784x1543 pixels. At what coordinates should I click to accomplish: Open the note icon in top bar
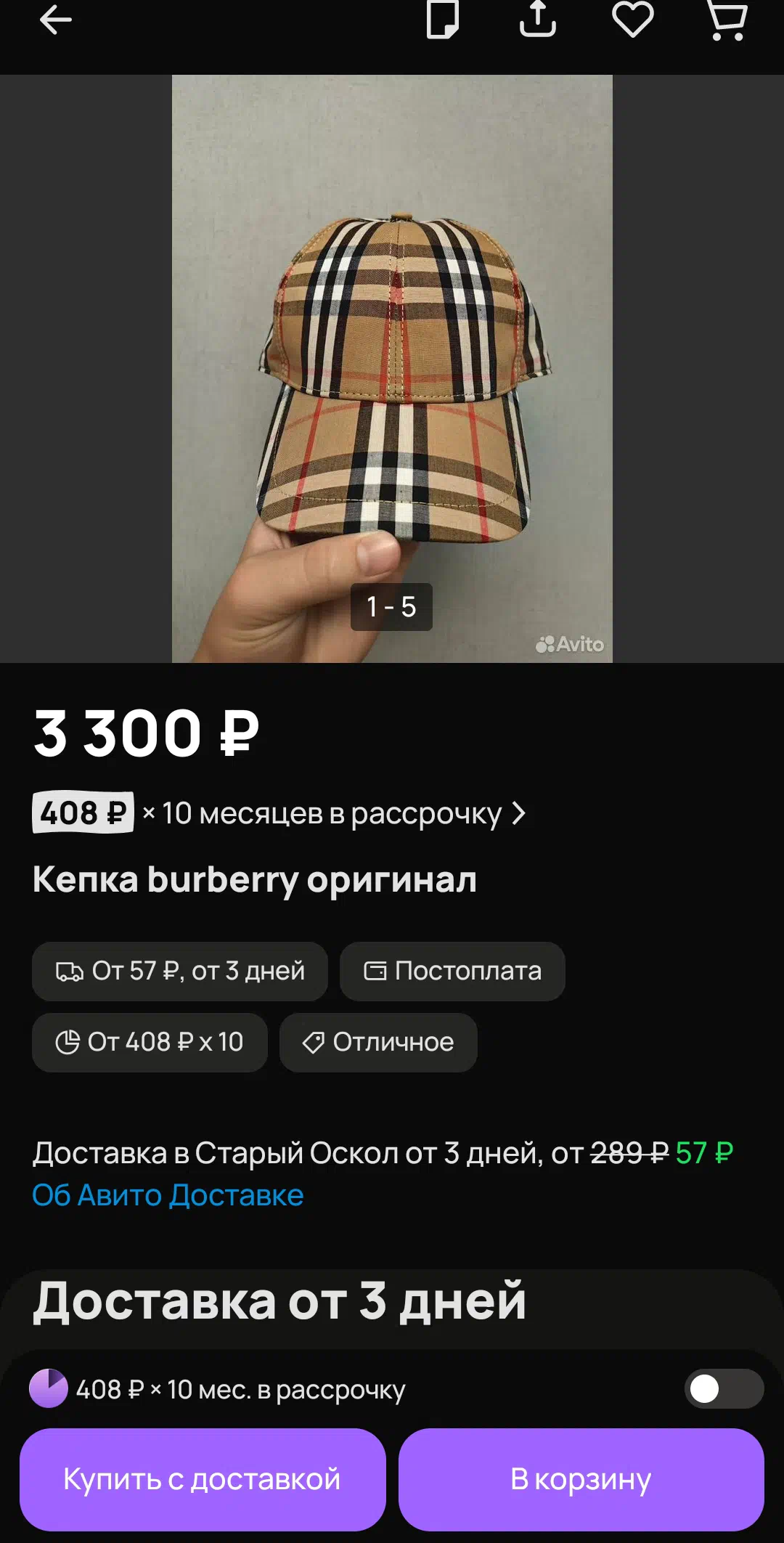click(442, 20)
